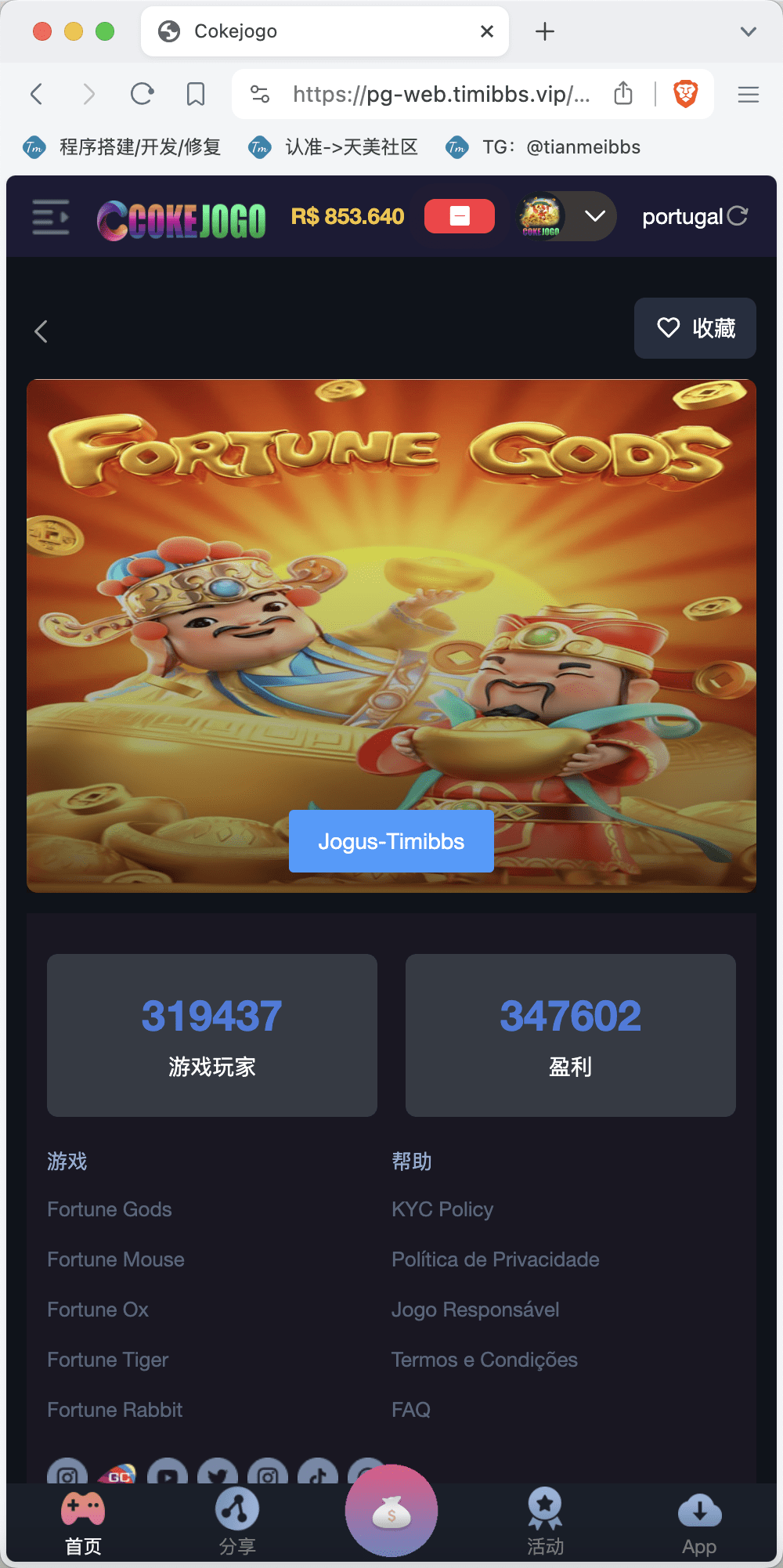Expand the account avatar dropdown

click(x=595, y=216)
